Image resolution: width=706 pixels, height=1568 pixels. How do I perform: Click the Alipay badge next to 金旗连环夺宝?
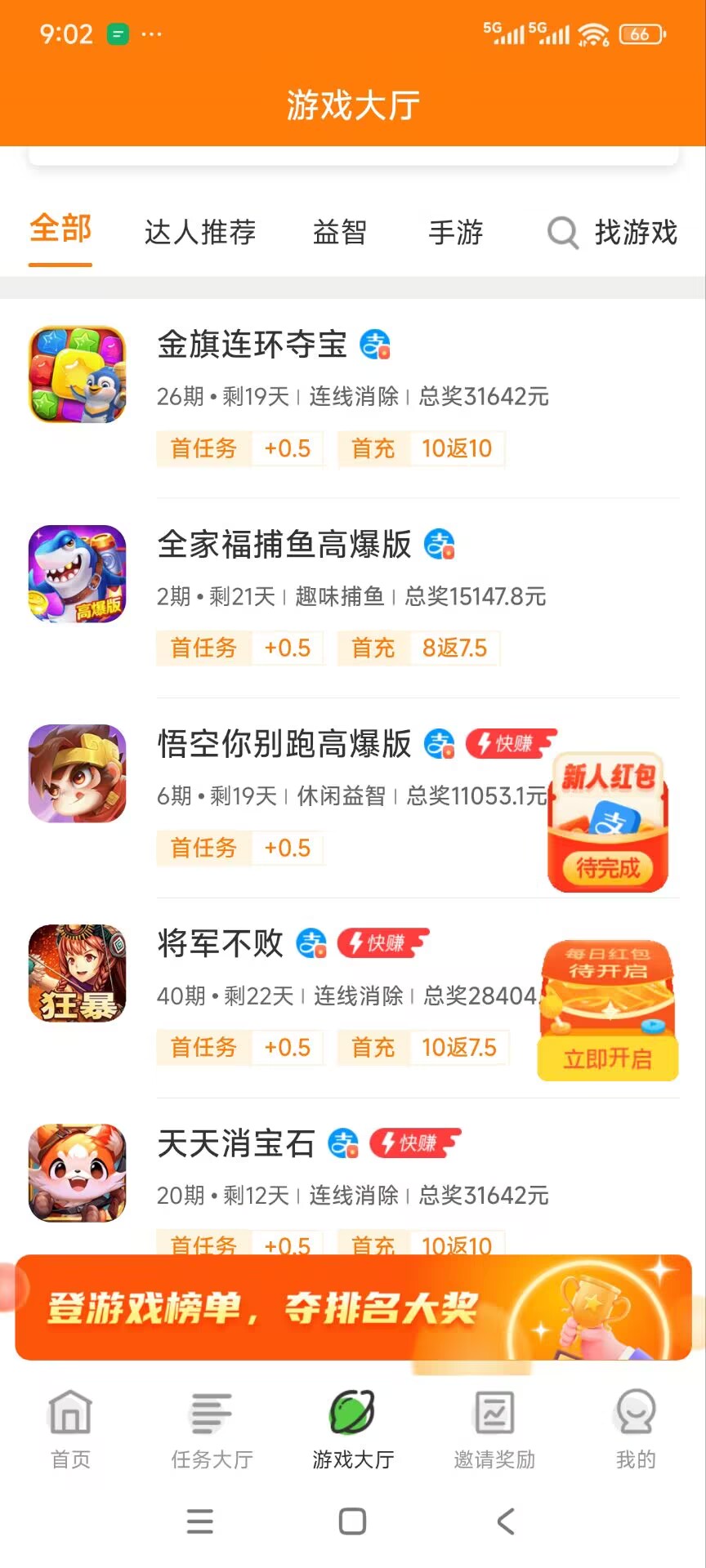377,345
